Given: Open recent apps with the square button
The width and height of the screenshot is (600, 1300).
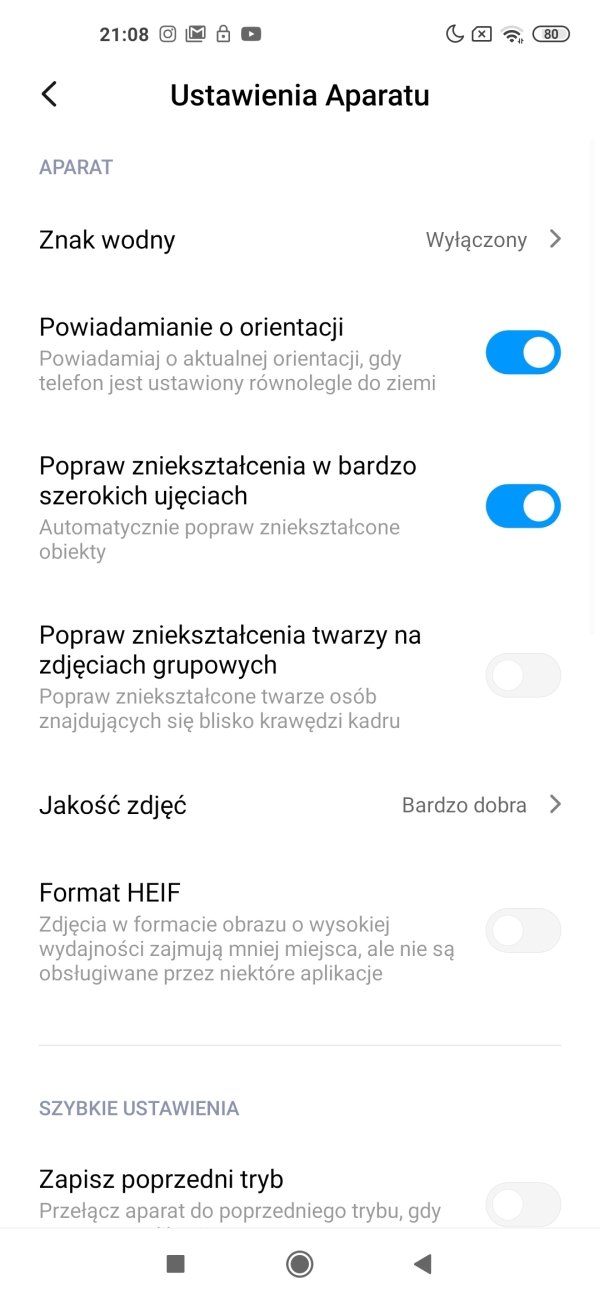Looking at the screenshot, I should click(176, 1264).
